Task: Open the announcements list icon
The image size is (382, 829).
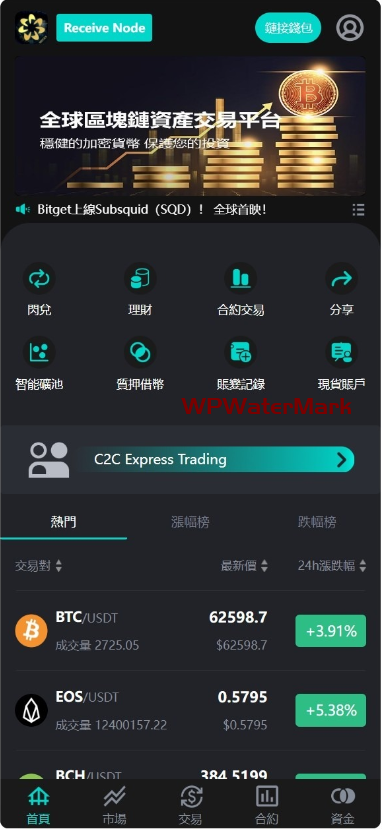Action: [x=358, y=210]
